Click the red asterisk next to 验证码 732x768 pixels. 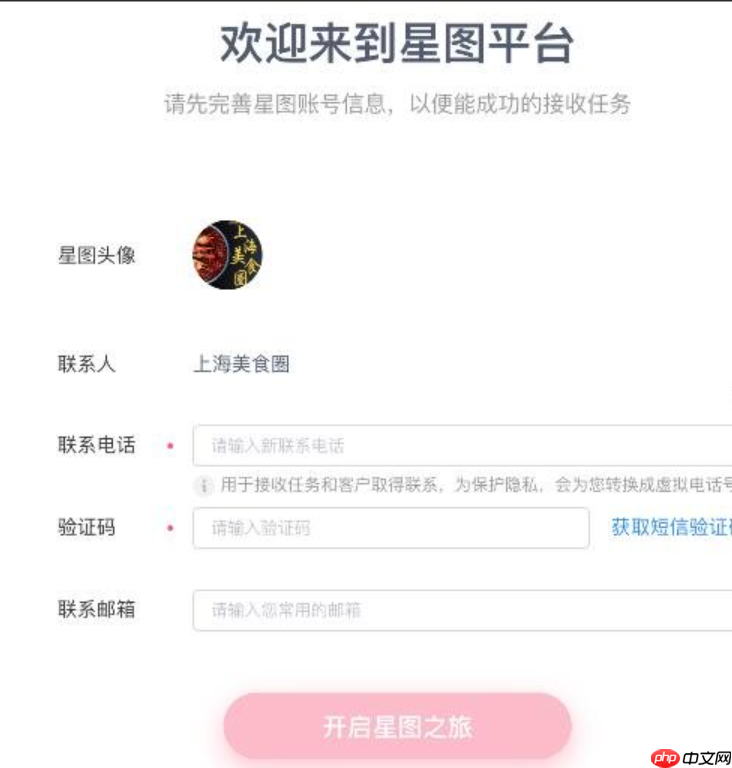click(x=168, y=528)
